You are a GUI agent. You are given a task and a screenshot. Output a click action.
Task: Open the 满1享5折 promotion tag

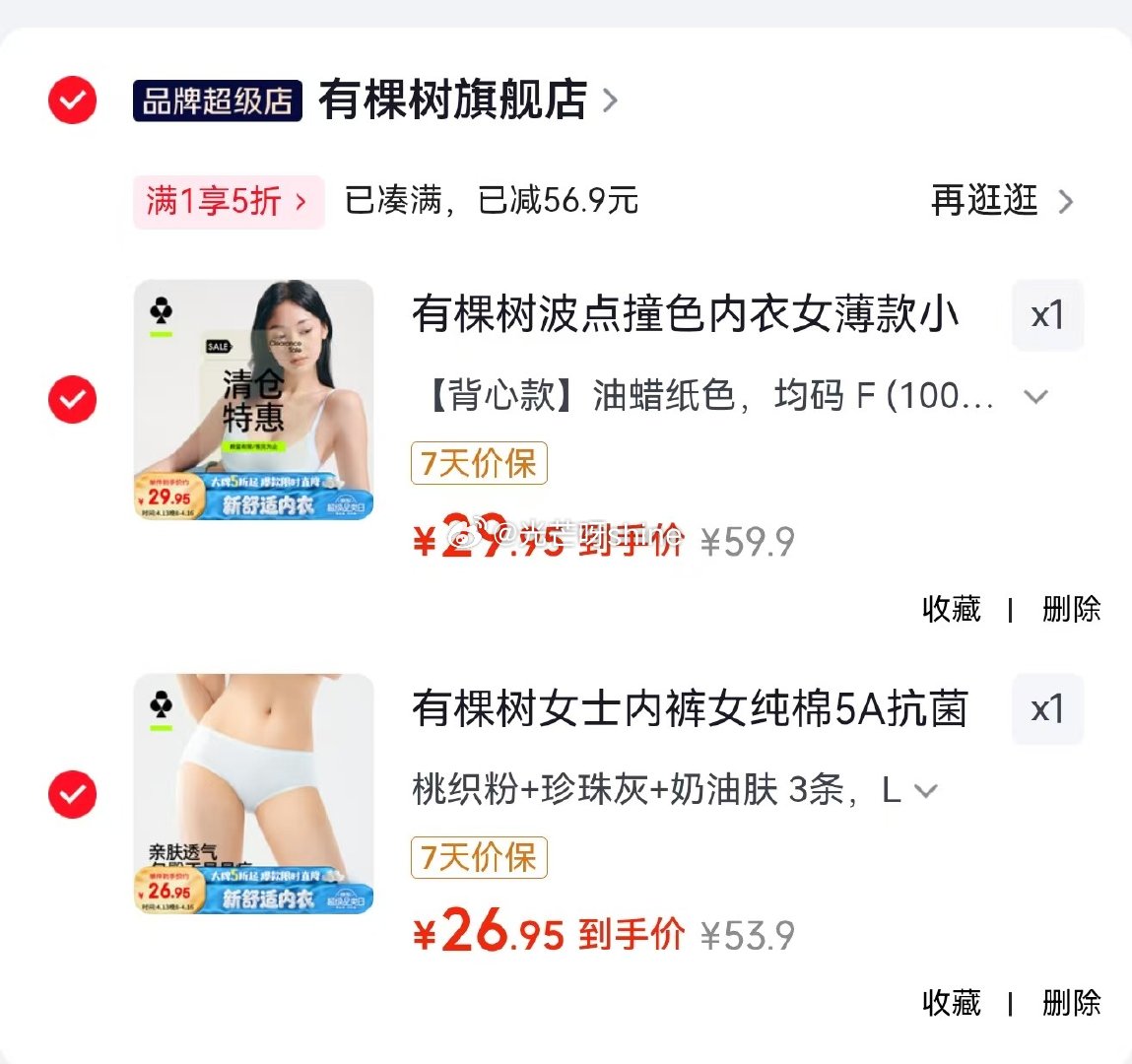(229, 202)
